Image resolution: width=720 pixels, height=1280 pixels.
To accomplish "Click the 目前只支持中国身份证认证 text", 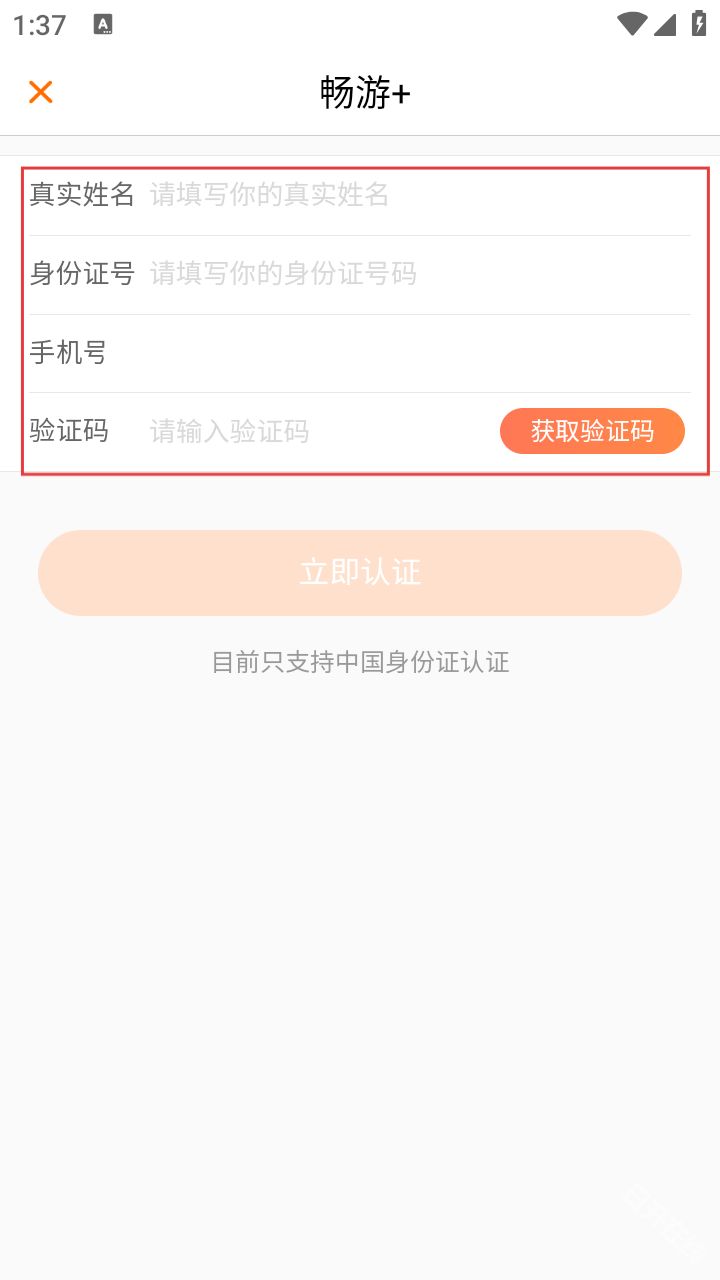I will 359,662.
